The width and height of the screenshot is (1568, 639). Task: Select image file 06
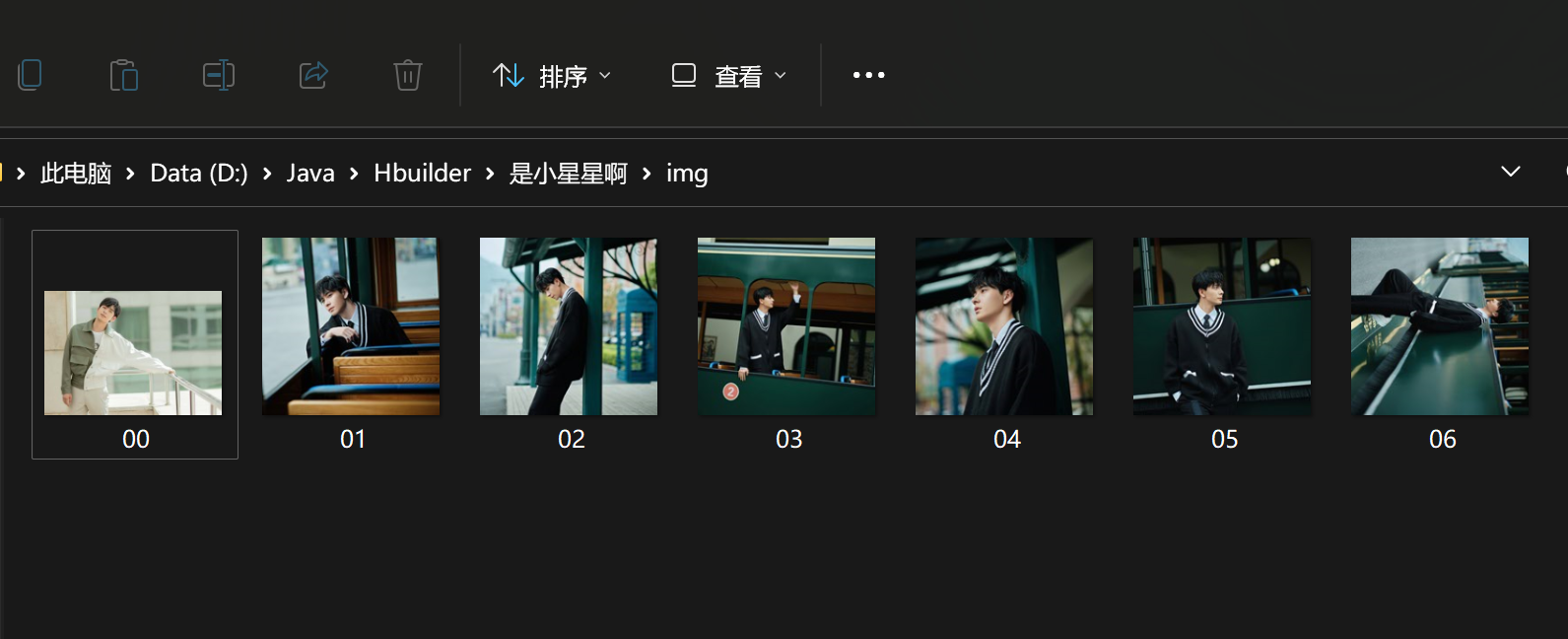1440,326
